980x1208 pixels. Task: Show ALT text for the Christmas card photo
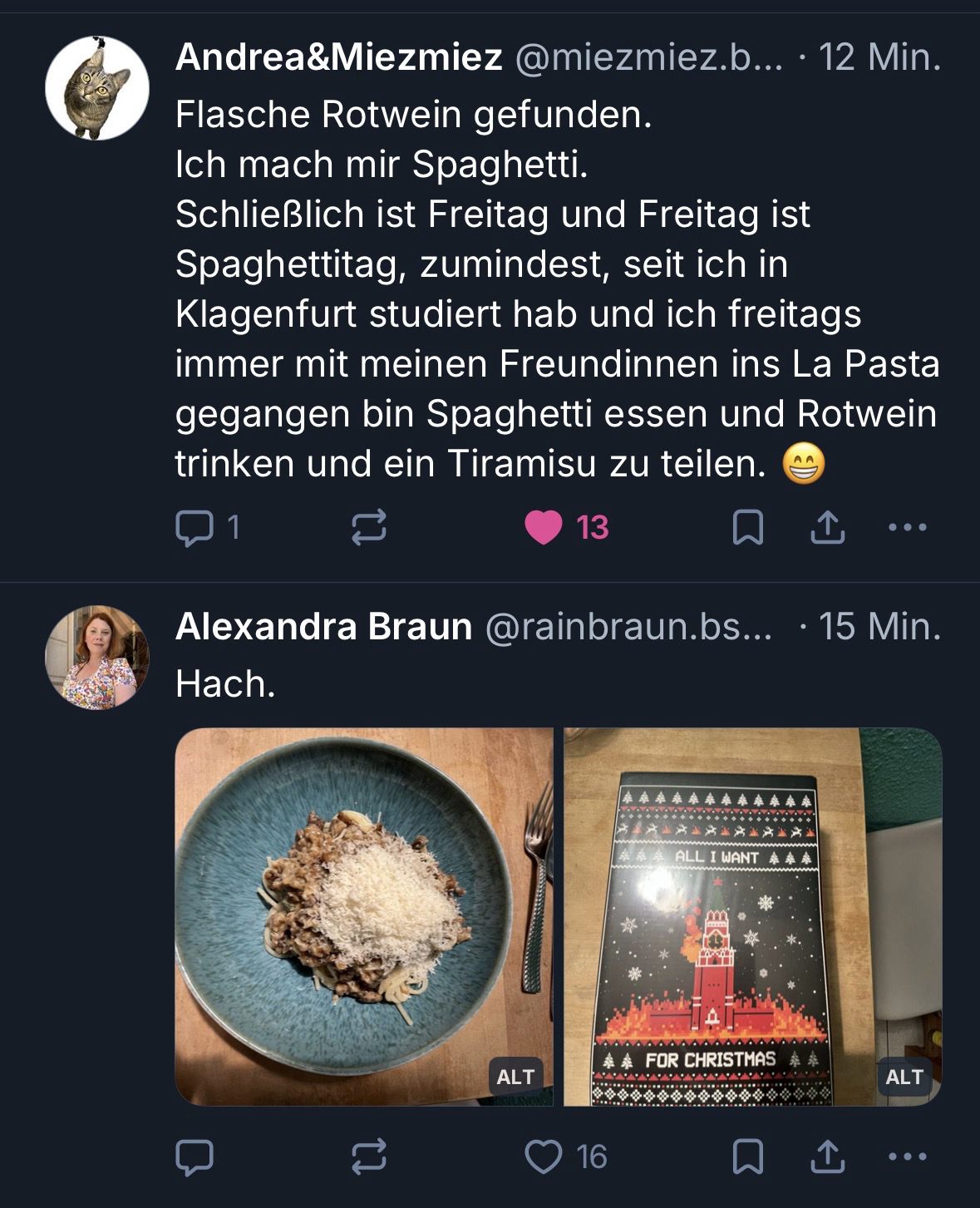click(904, 1077)
